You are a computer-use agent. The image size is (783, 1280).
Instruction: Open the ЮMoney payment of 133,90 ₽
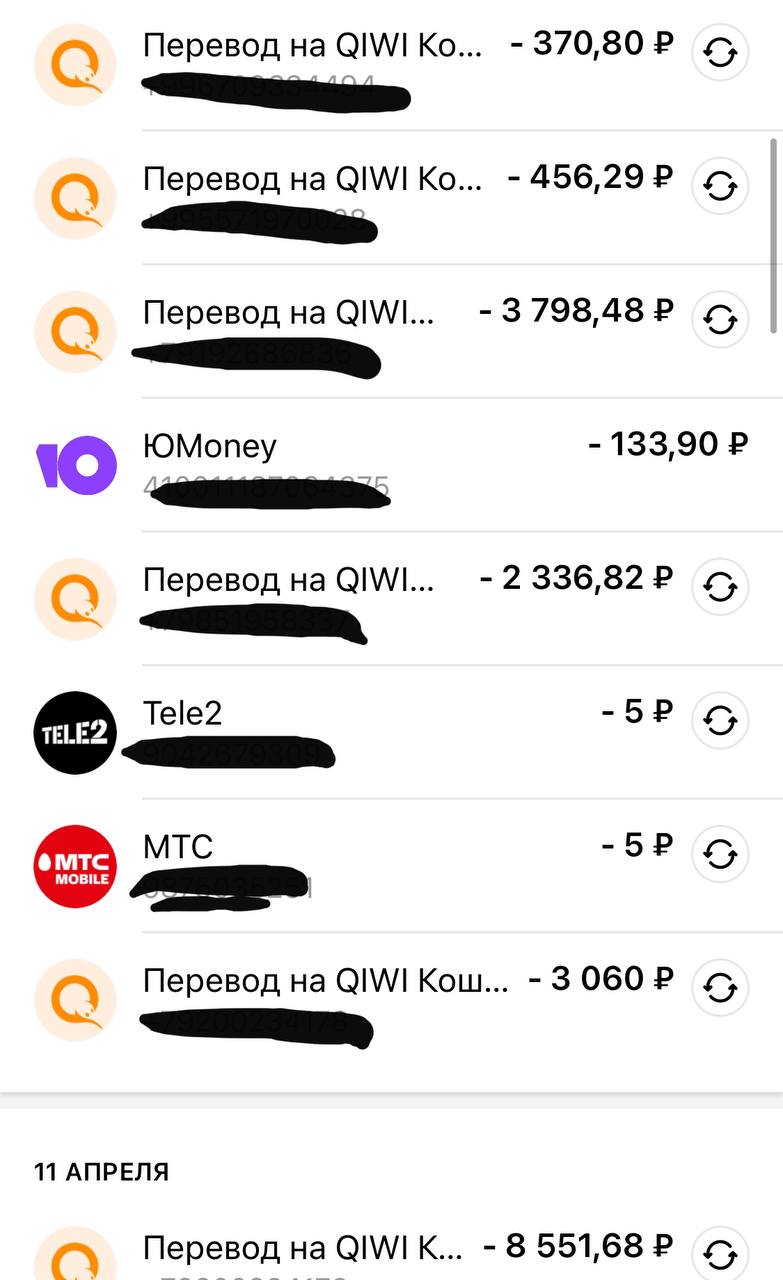[391, 465]
